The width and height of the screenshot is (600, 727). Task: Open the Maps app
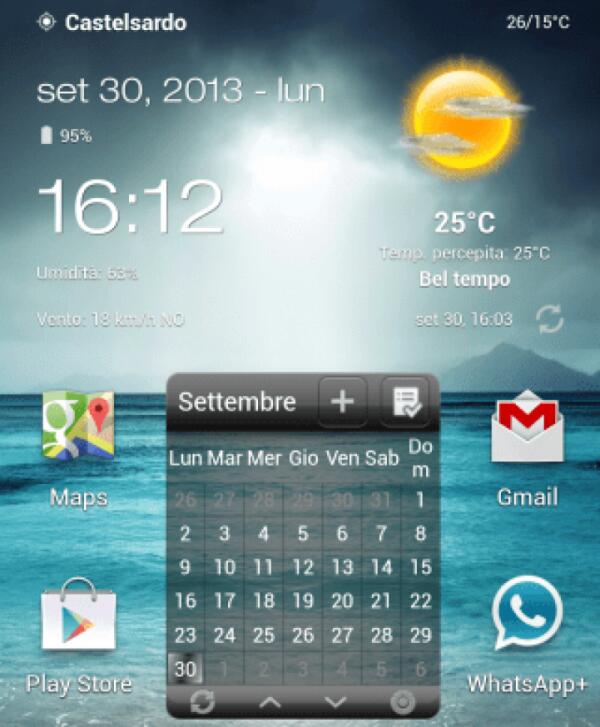pyautogui.click(x=77, y=431)
